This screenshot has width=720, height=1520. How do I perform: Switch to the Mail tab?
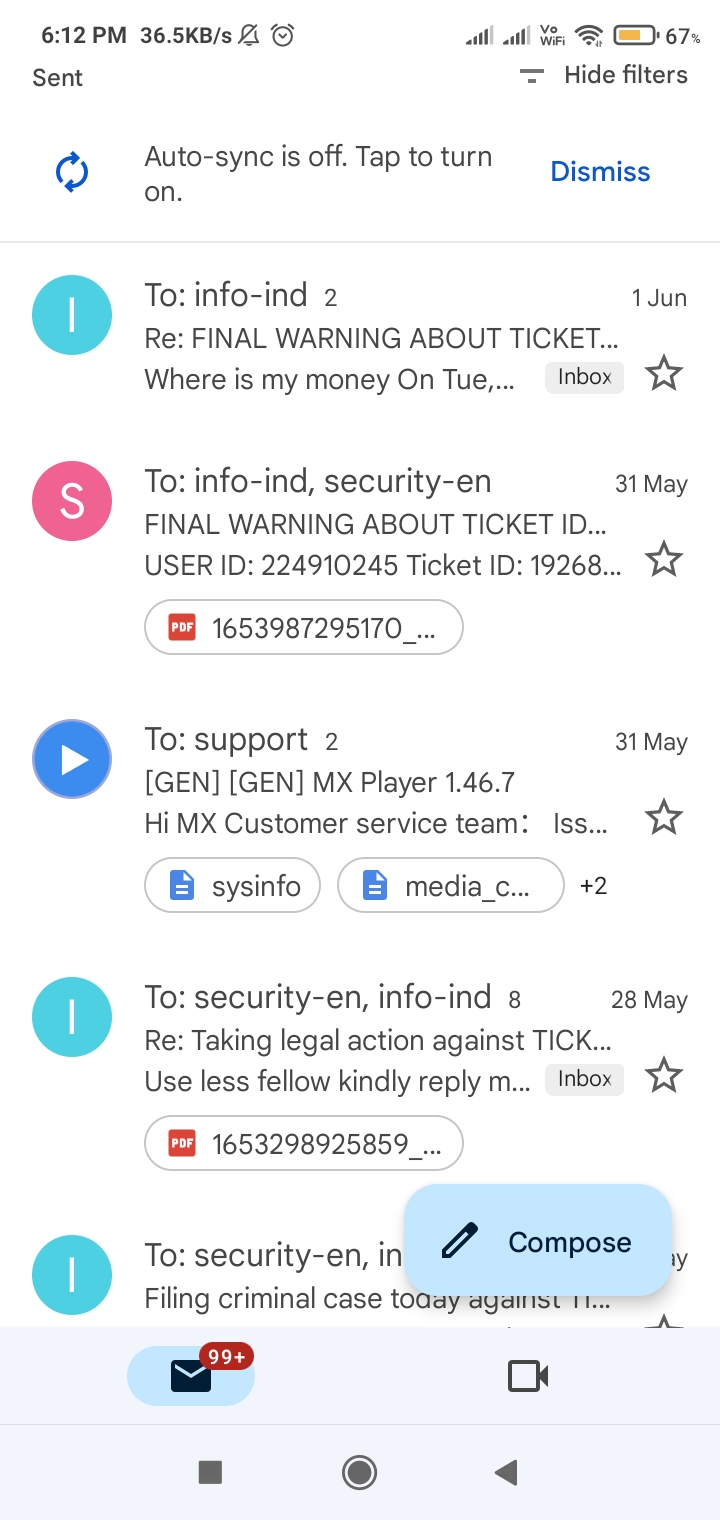pos(191,1377)
